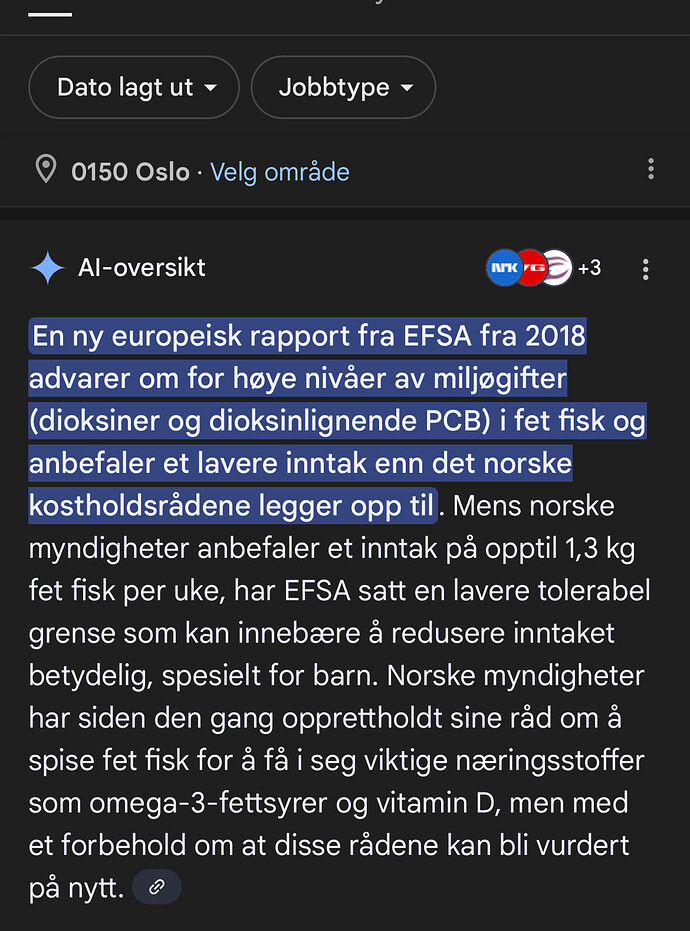Open the options menu beside 0150 Oslo
Screen dimensions: 690x931
click(651, 169)
